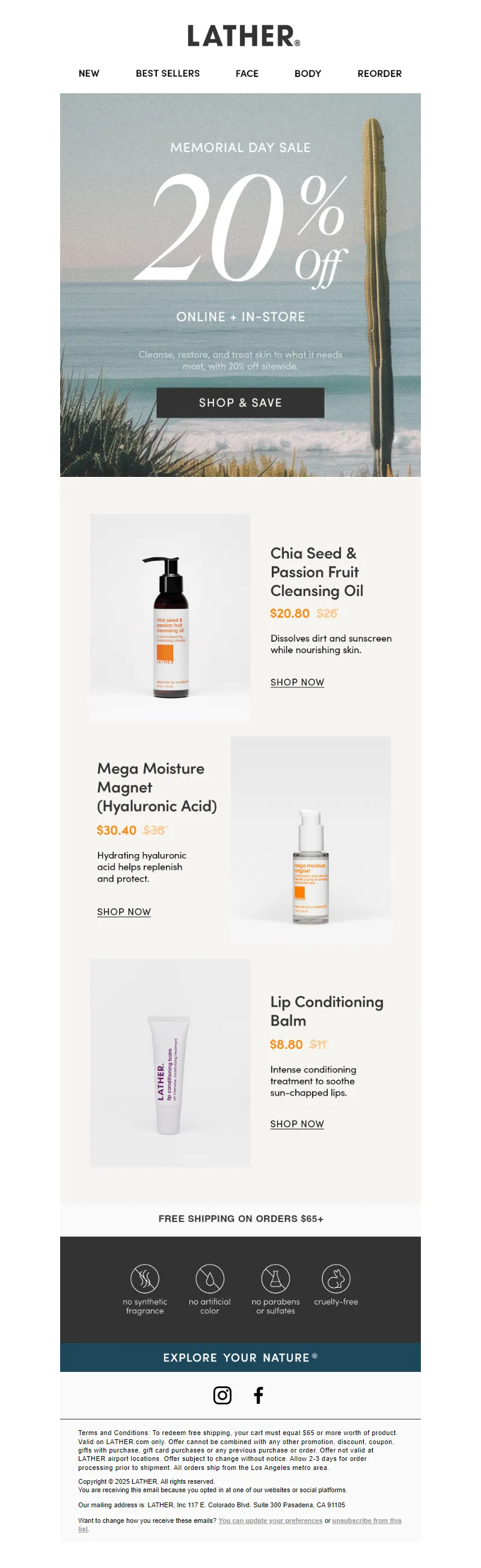The height and width of the screenshot is (1568, 481).
Task: Open the NEW navigation link
Action: pyautogui.click(x=89, y=73)
